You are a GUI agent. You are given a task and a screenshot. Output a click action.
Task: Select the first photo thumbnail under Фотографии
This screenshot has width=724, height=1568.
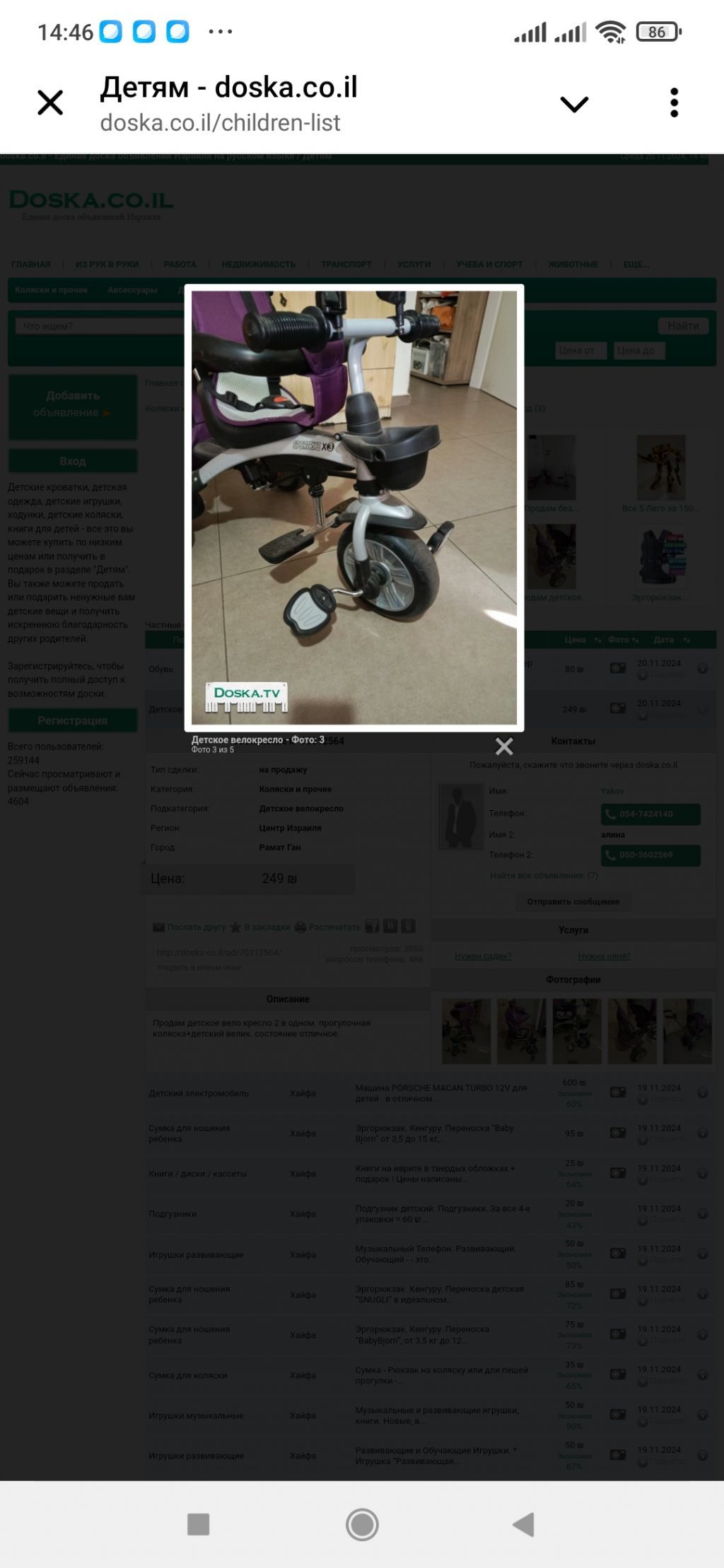pyautogui.click(x=466, y=1031)
